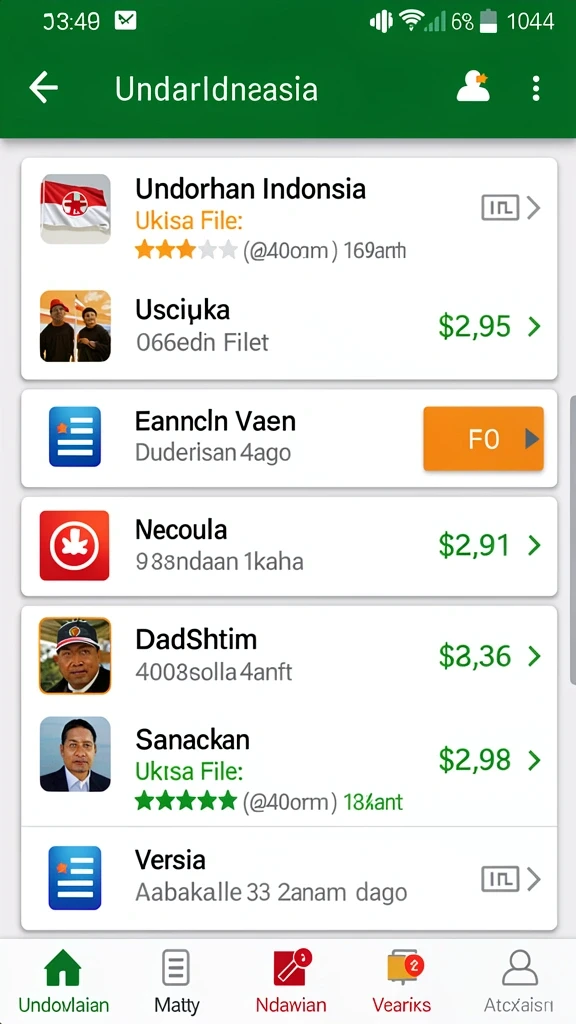Switch to the Undovlaian home tab
Viewport: 576px width, 1024px height.
tap(63, 980)
